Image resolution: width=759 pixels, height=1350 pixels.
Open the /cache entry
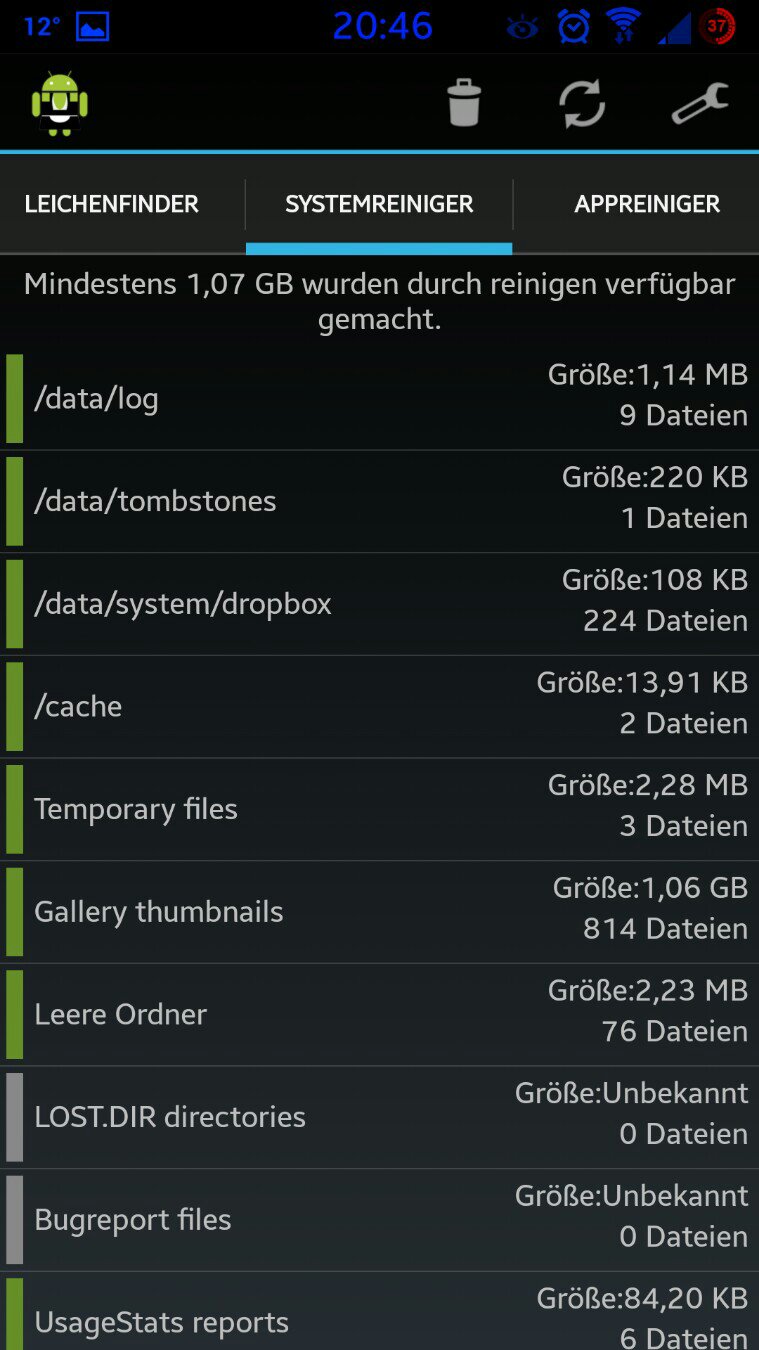click(379, 706)
